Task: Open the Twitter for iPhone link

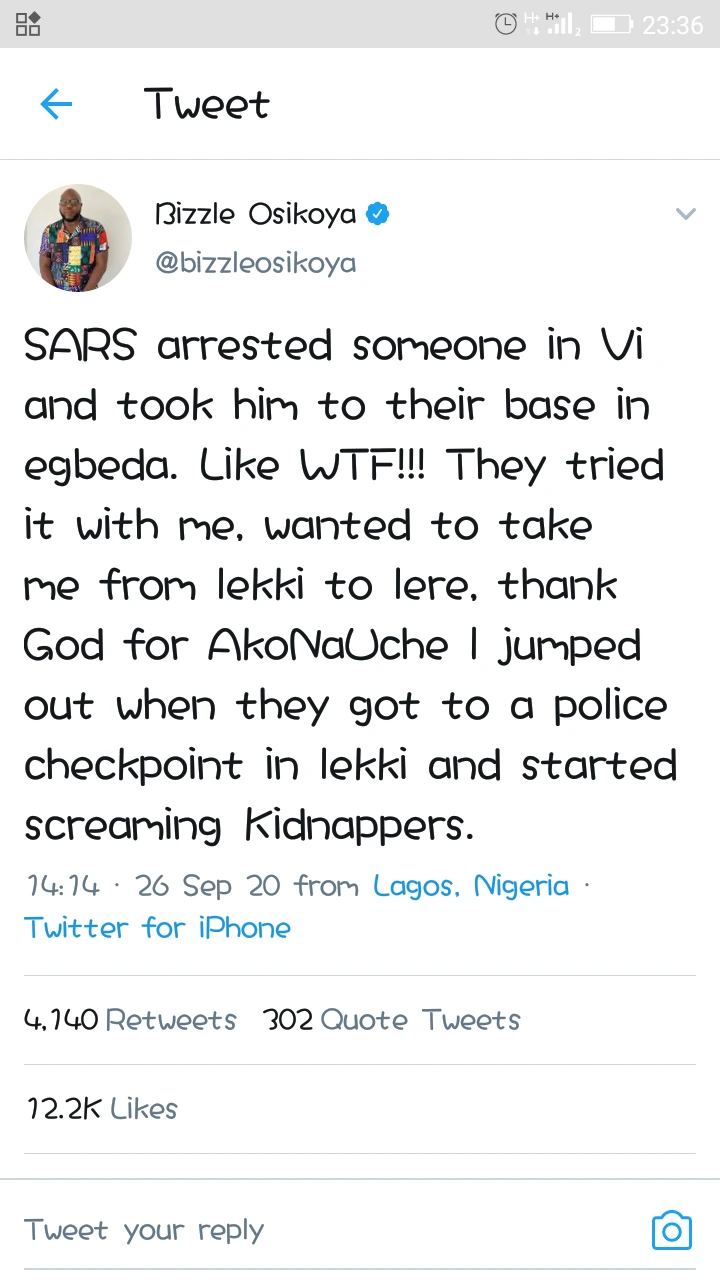Action: (x=157, y=928)
